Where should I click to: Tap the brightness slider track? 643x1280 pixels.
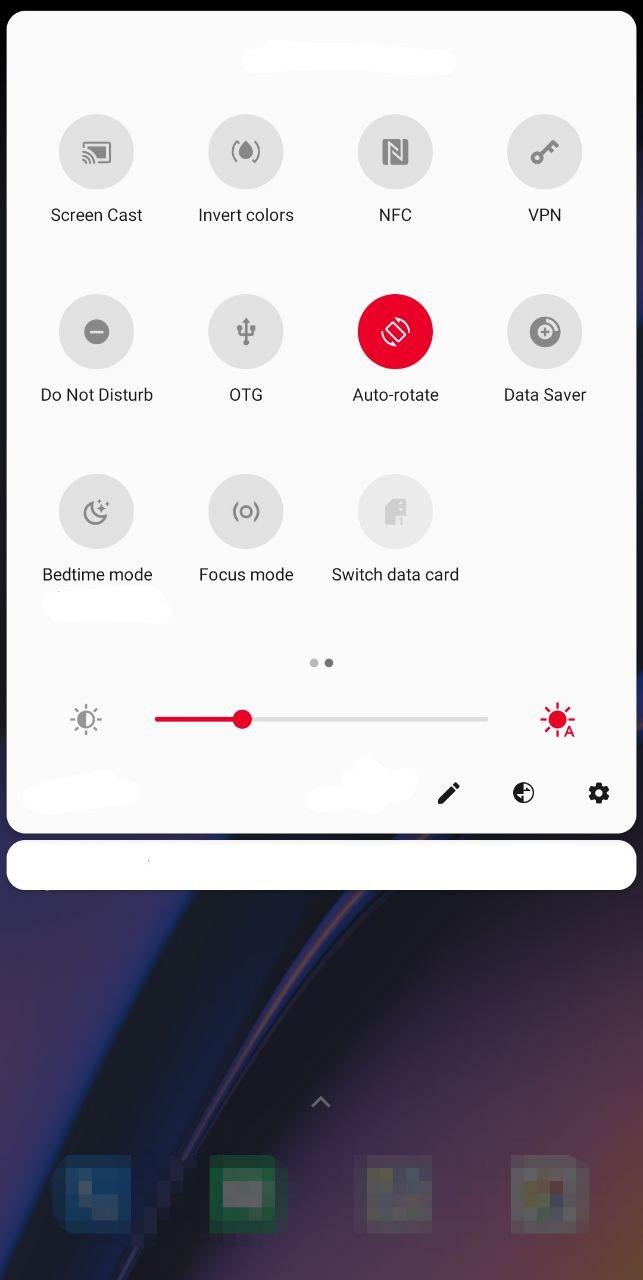[321, 719]
